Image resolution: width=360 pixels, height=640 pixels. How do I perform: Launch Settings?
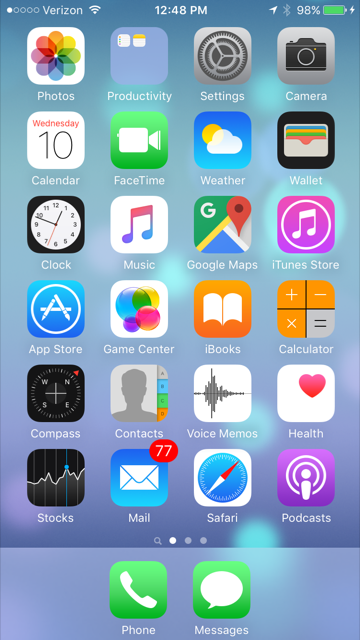222,56
